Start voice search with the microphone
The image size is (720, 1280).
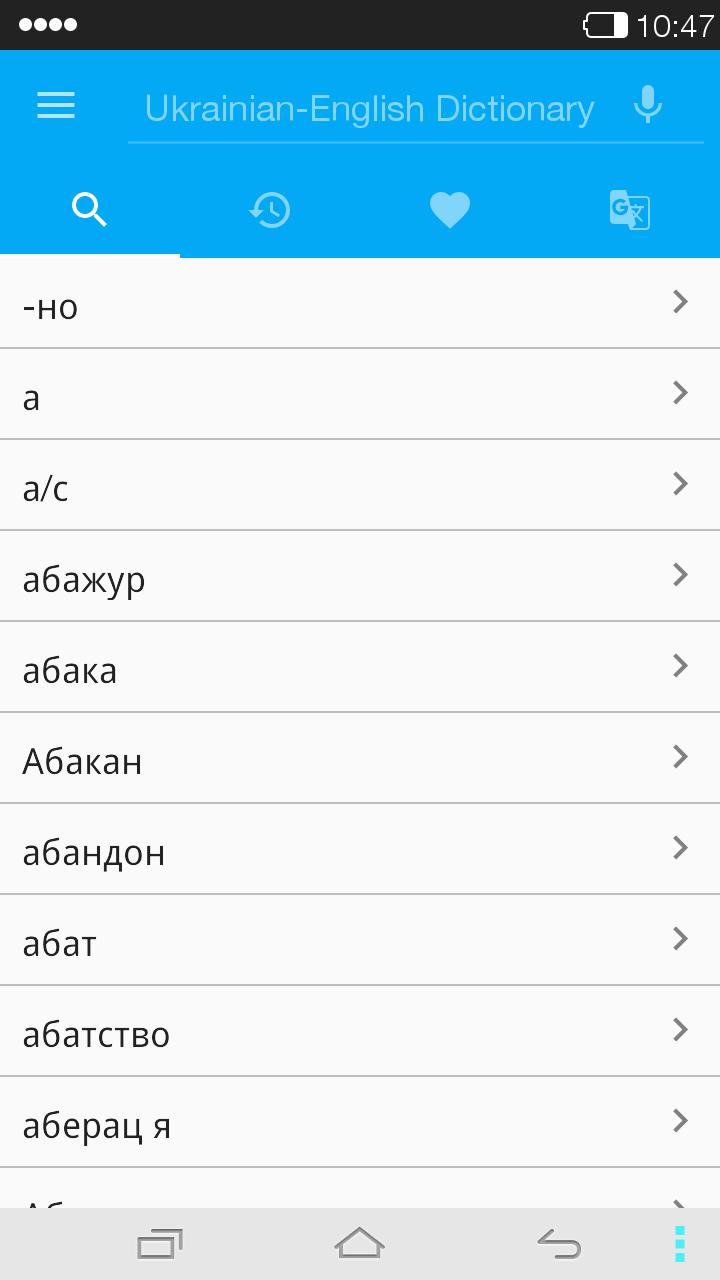tap(648, 105)
